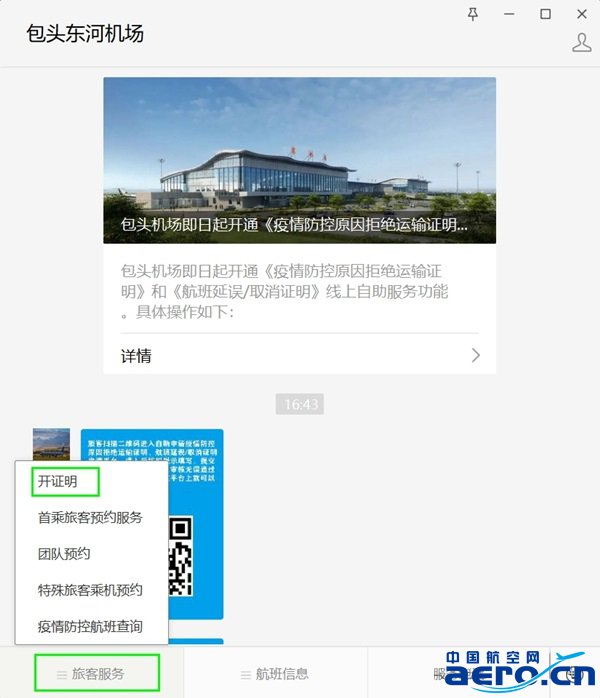Close the 包头东河机场 window
Image resolution: width=600 pixels, height=698 pixels.
point(581,13)
